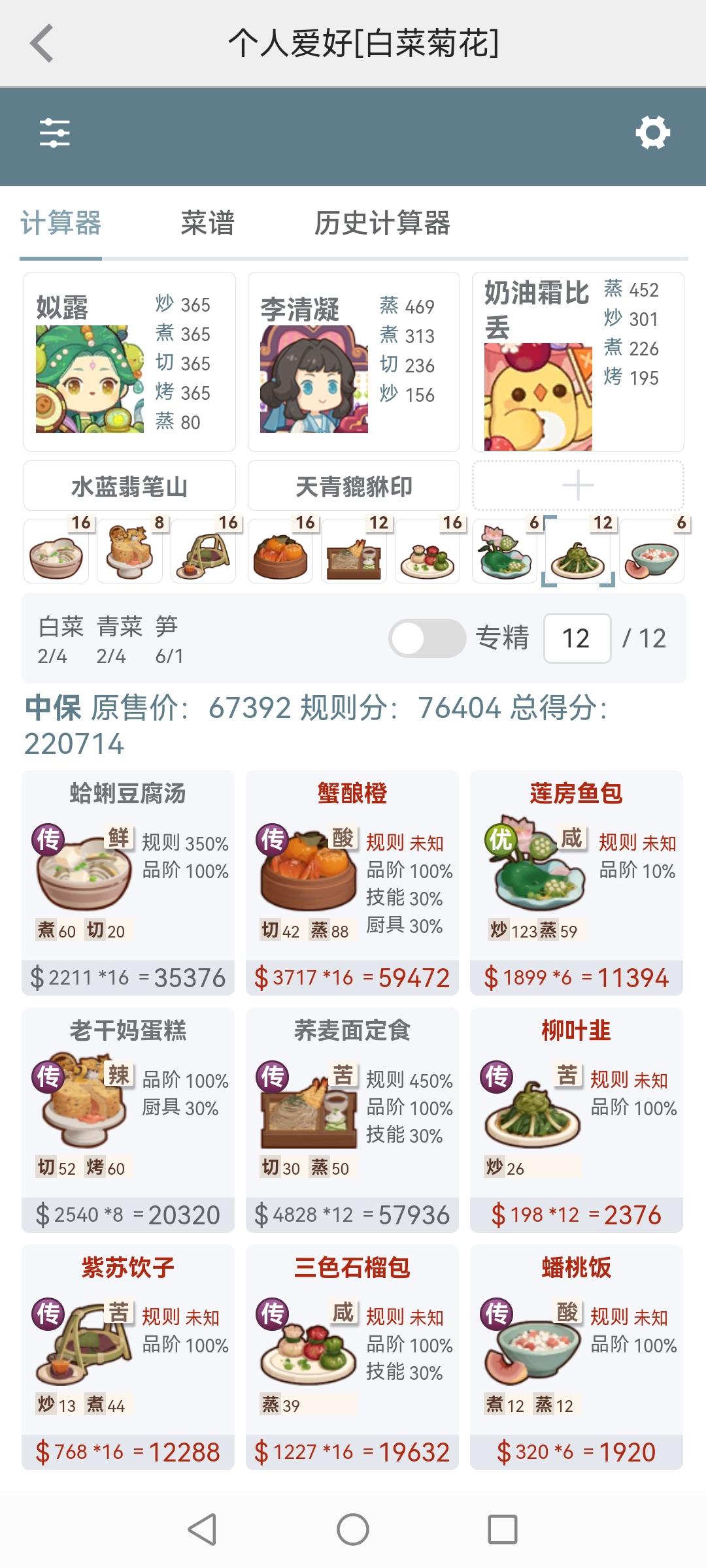Switch to the 历史计算器 tab
This screenshot has width=706, height=1568.
[x=382, y=223]
